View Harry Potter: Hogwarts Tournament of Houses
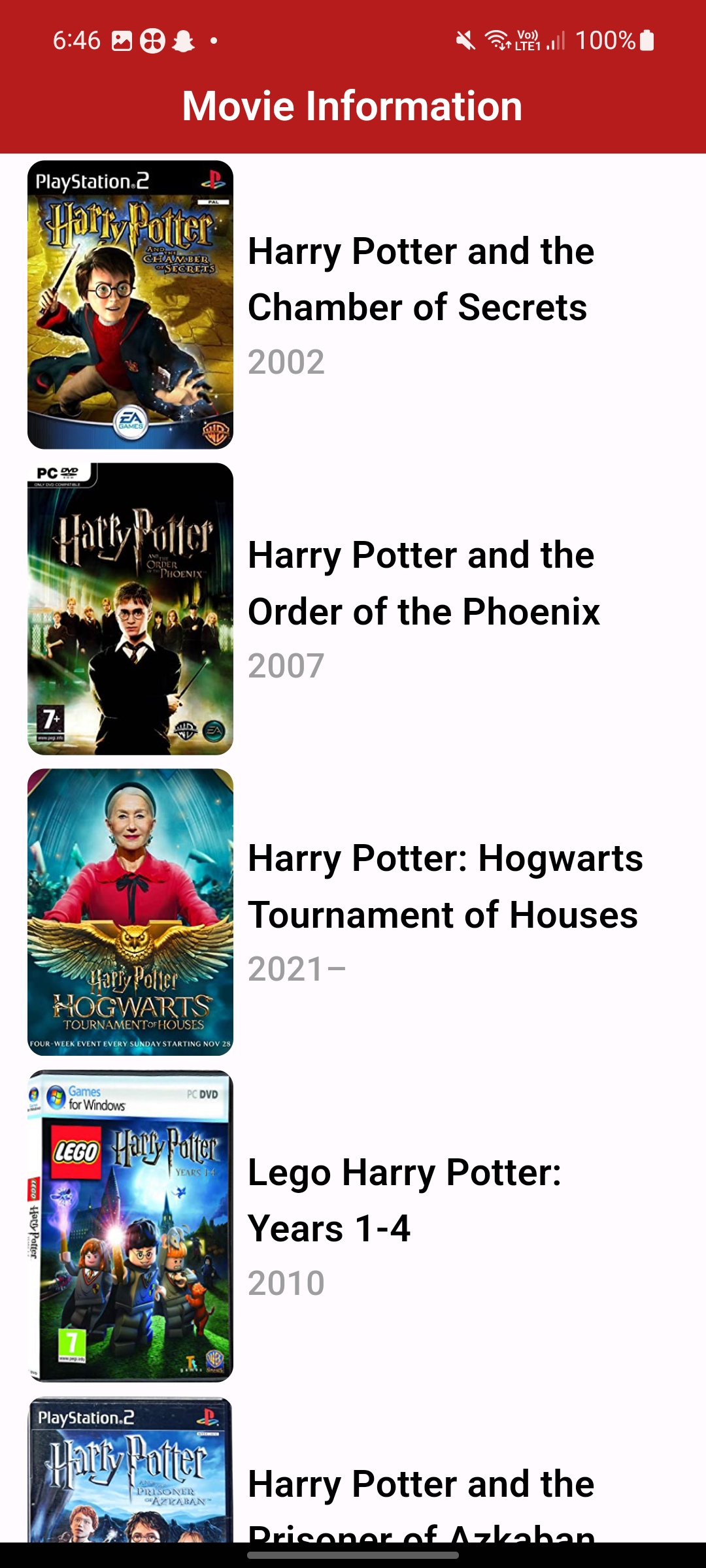Screen dimensions: 706x1568 445,887
